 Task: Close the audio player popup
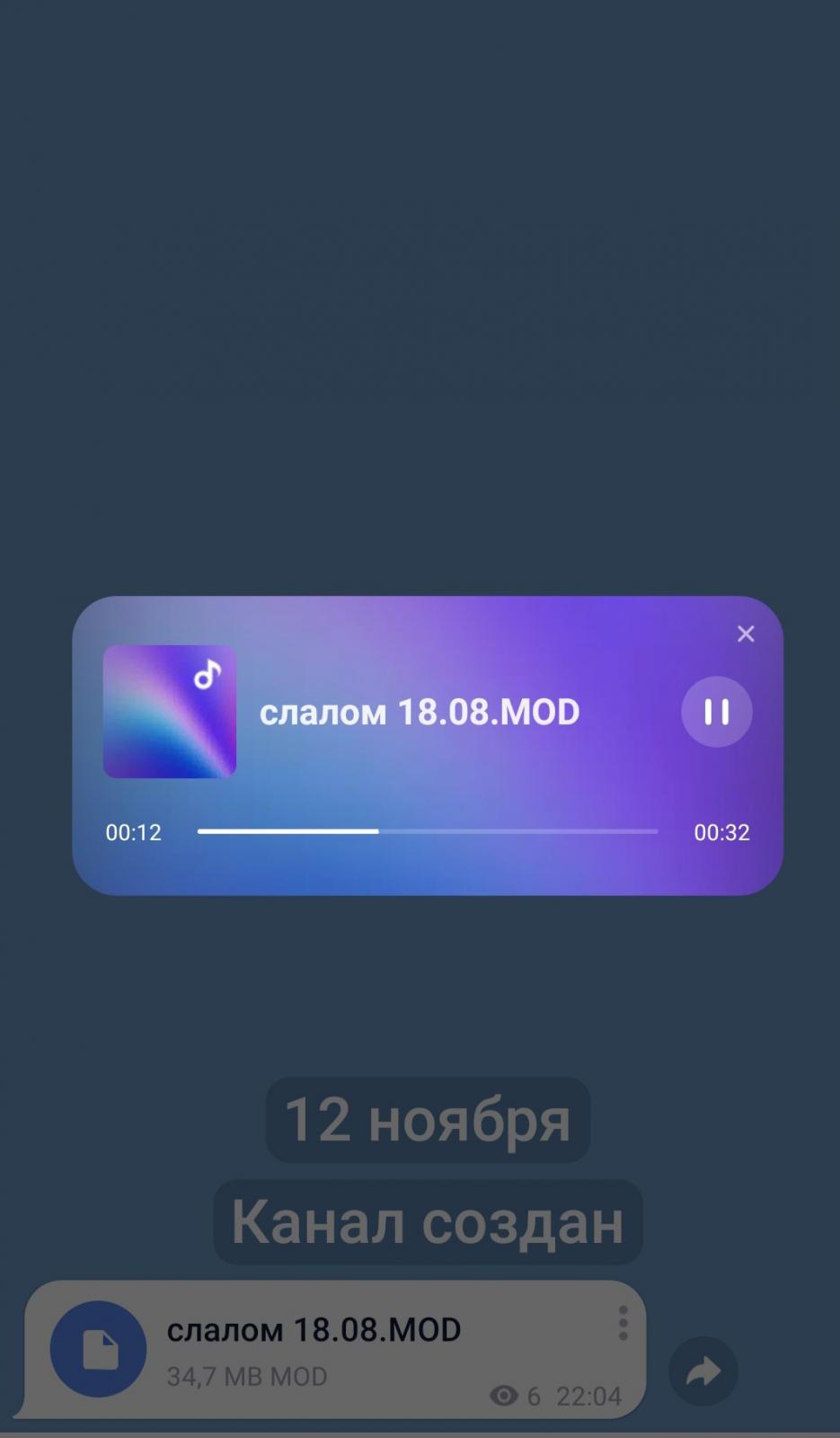click(746, 634)
